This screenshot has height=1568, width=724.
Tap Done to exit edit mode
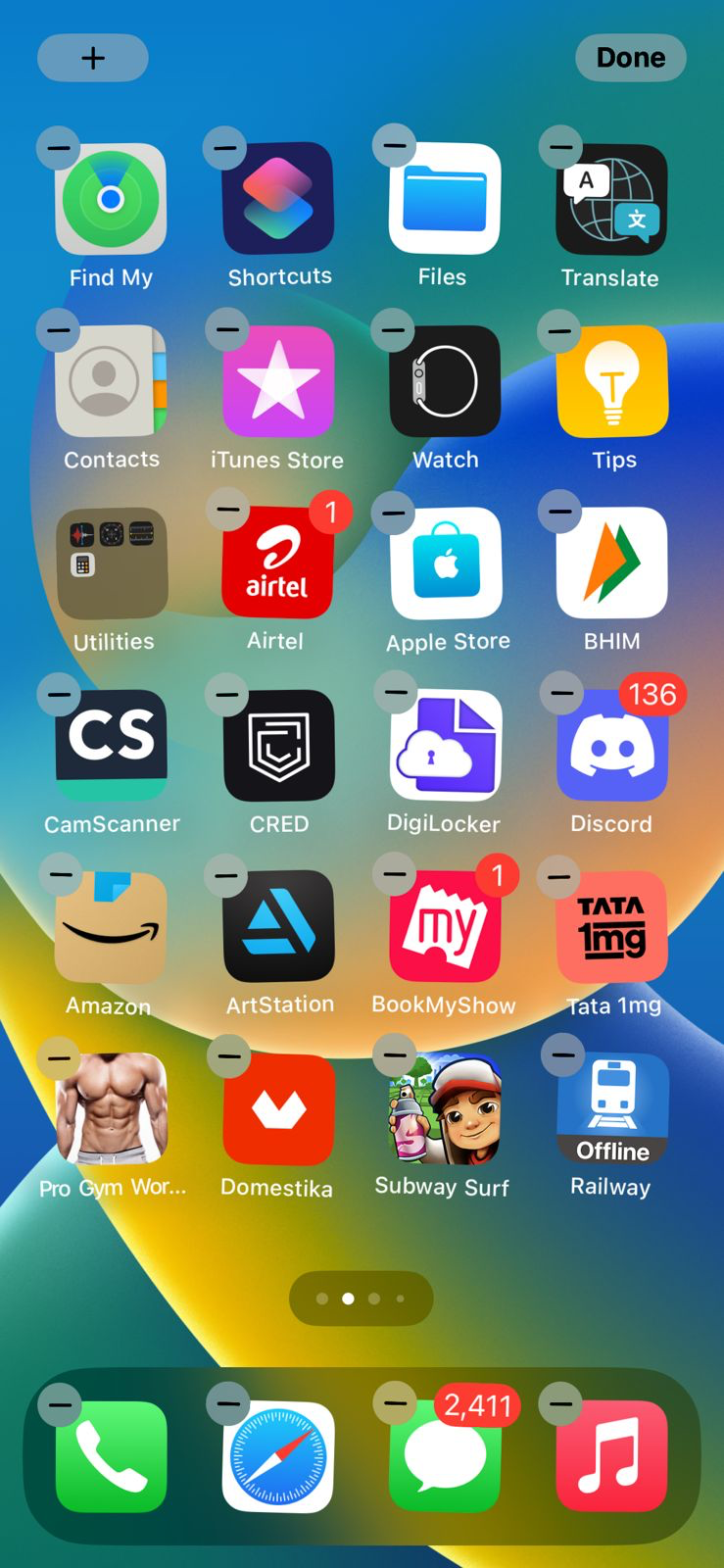click(x=630, y=58)
